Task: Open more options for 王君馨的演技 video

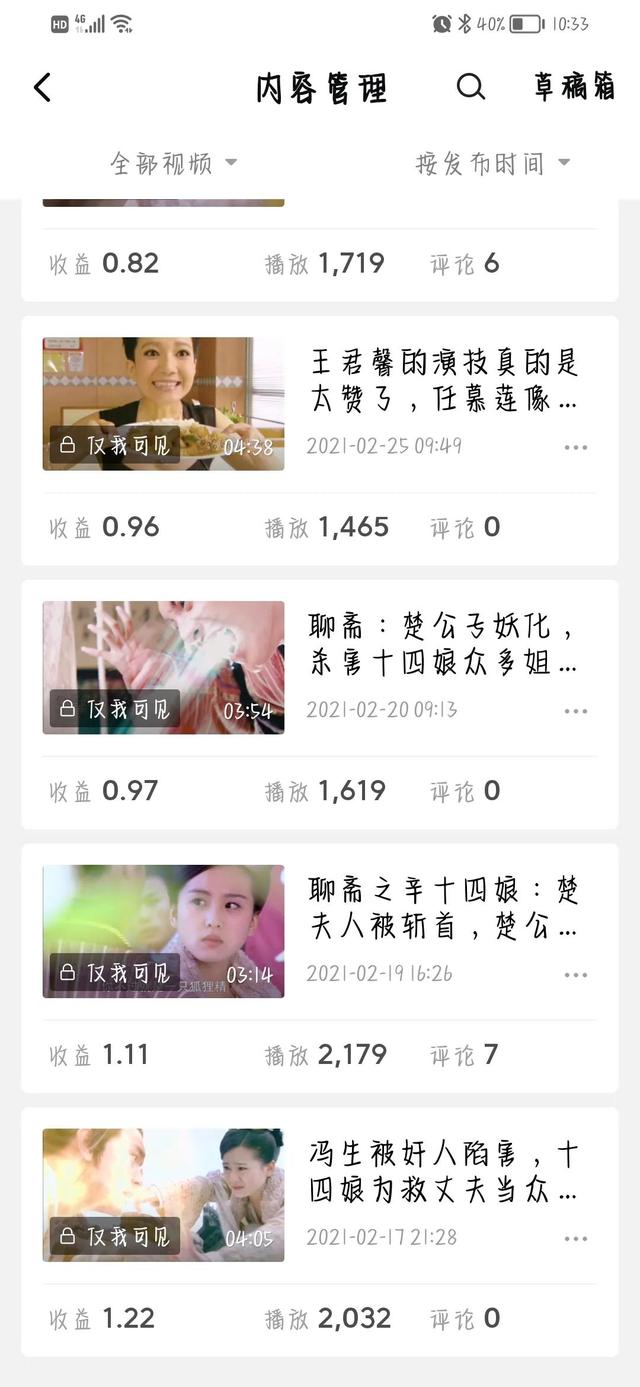Action: (576, 447)
